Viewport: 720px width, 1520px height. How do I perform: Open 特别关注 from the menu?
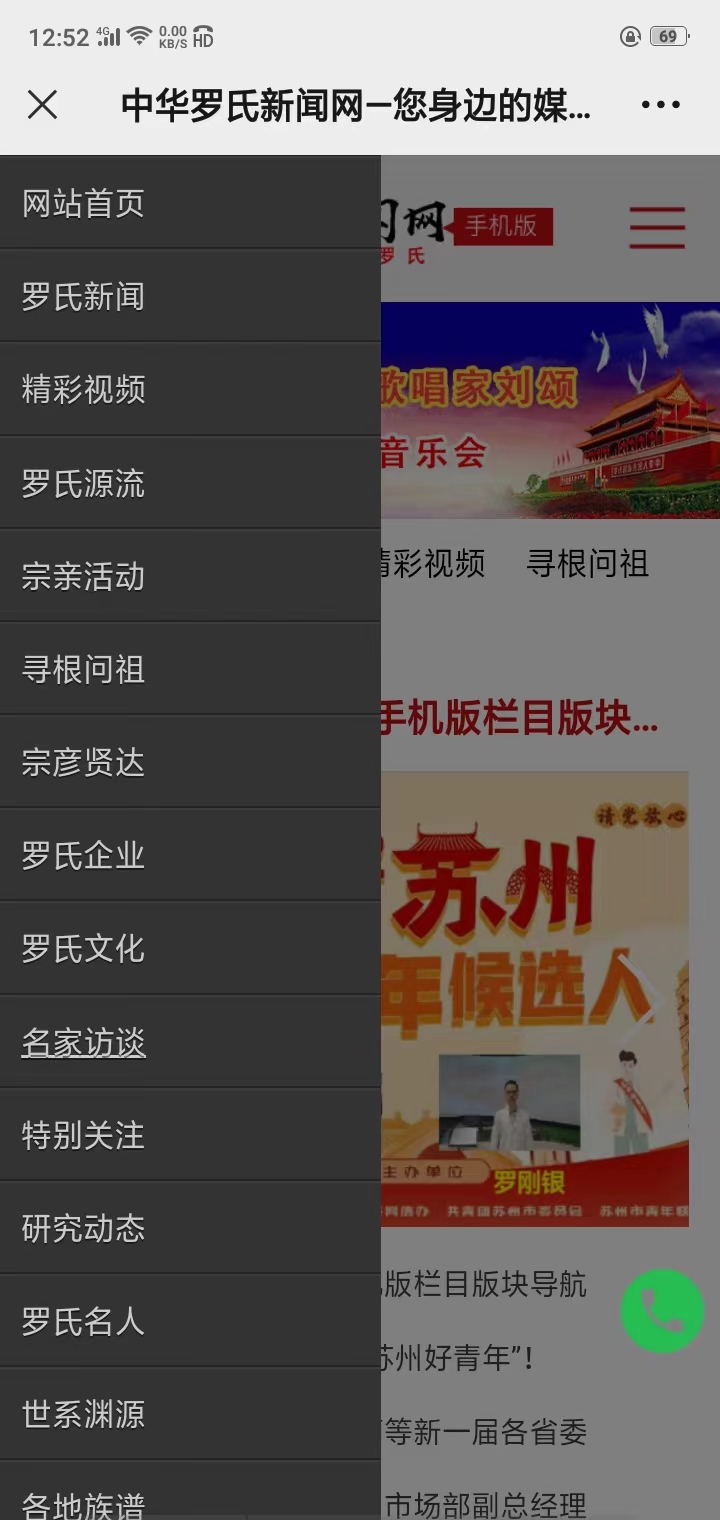coord(84,1136)
